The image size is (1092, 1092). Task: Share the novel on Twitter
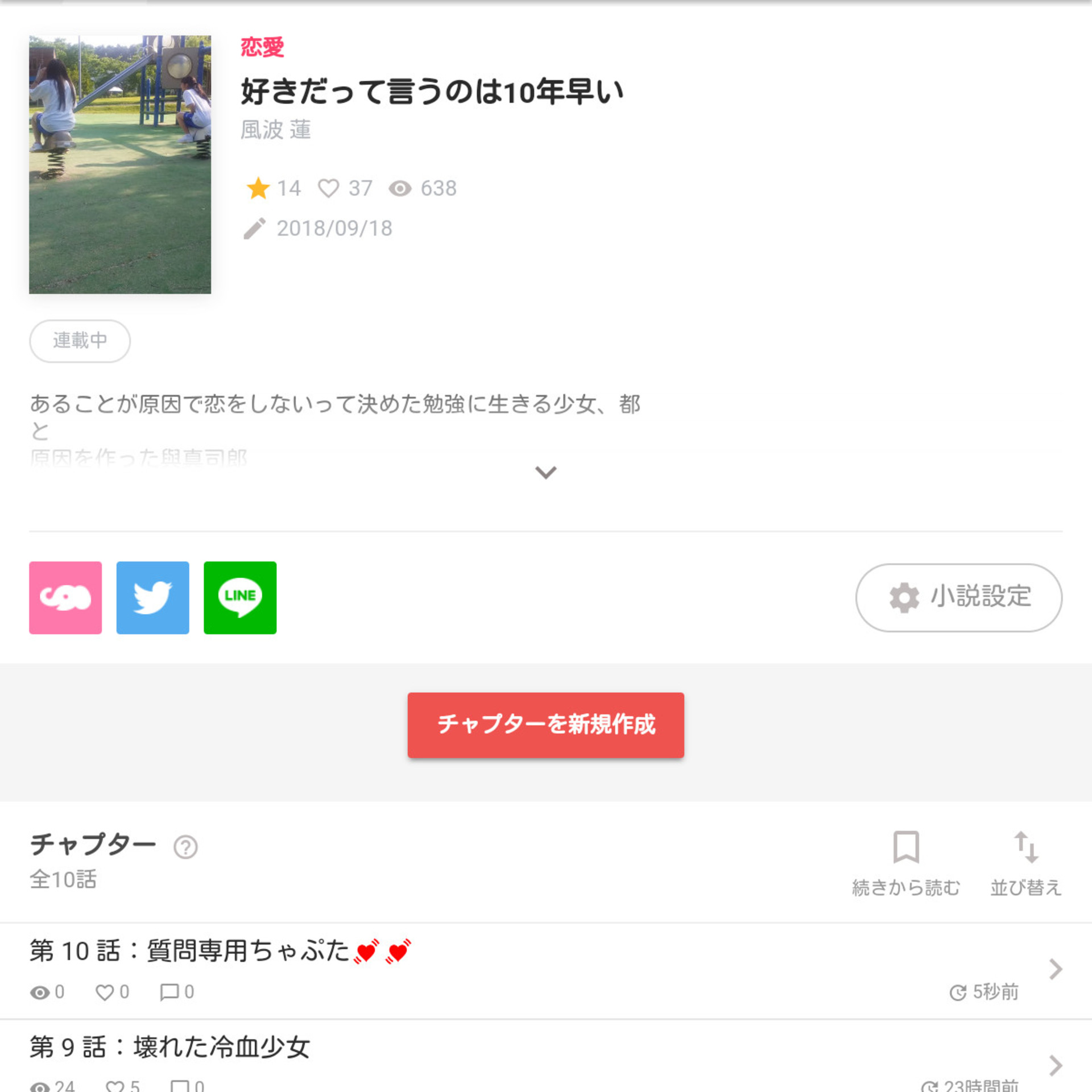[152, 597]
